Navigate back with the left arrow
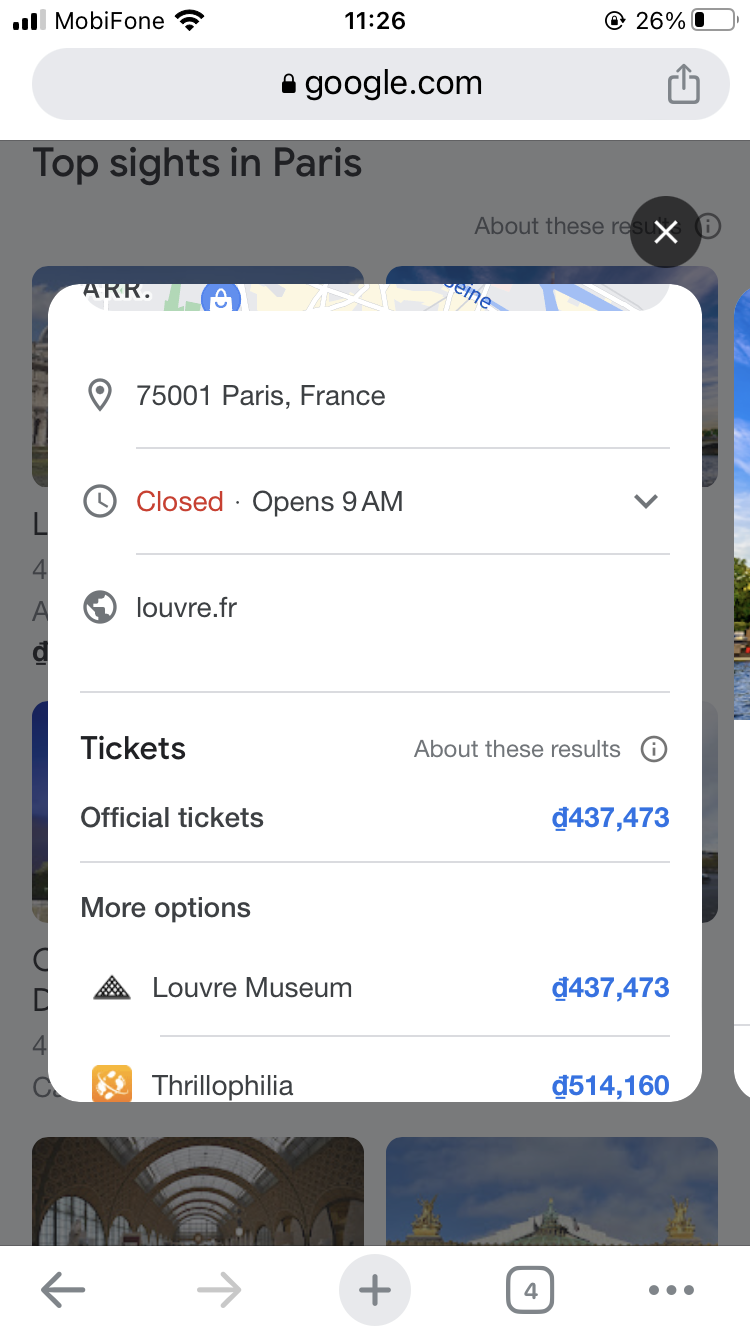The image size is (750, 1334). tap(62, 1289)
